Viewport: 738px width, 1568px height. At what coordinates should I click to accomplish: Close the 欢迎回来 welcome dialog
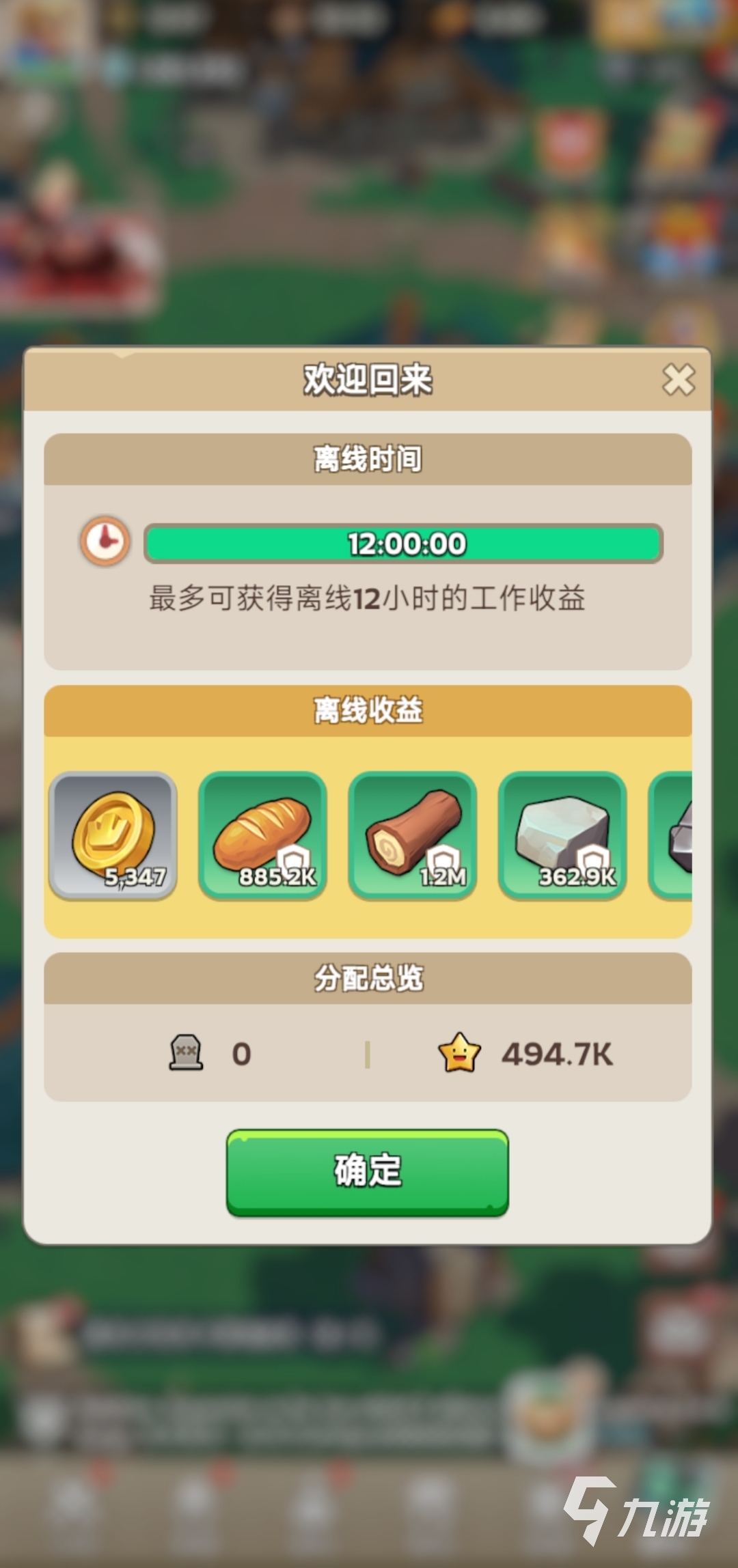[678, 380]
